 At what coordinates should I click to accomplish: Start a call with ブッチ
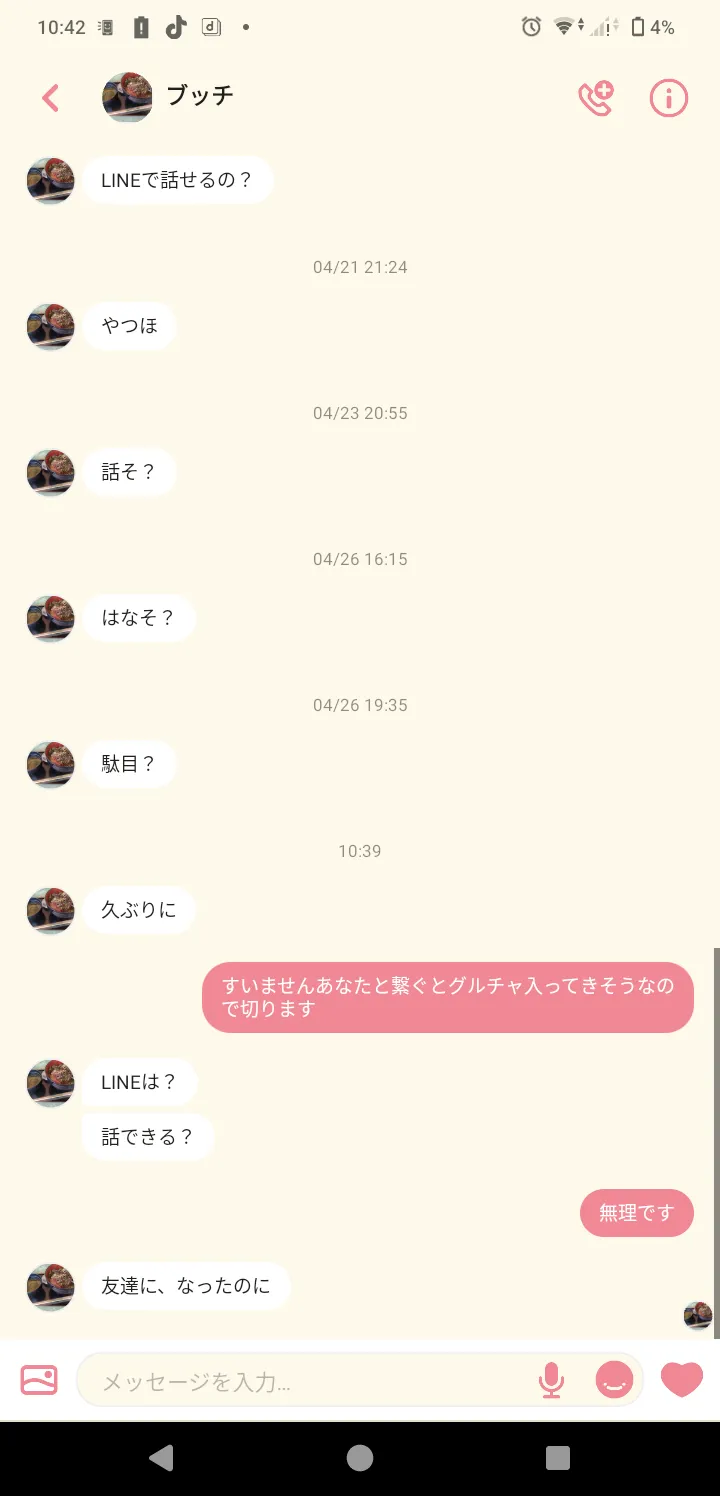[x=596, y=98]
